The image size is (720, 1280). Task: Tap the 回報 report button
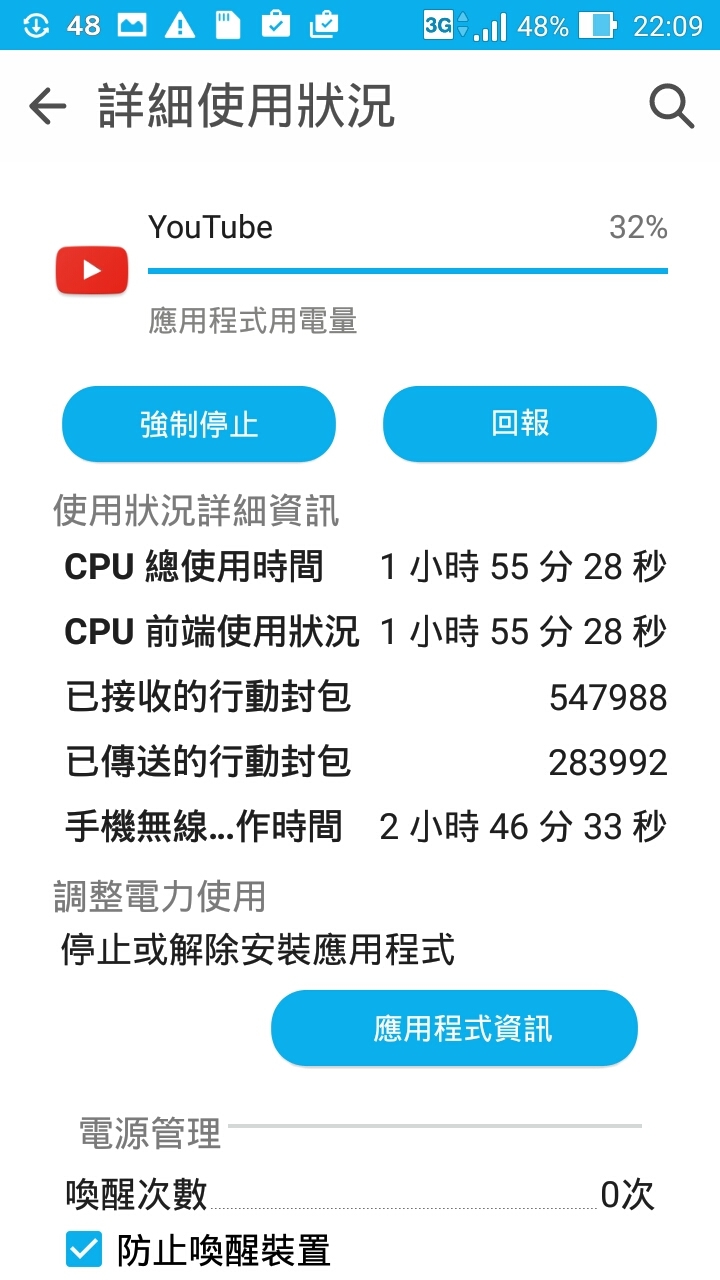520,424
